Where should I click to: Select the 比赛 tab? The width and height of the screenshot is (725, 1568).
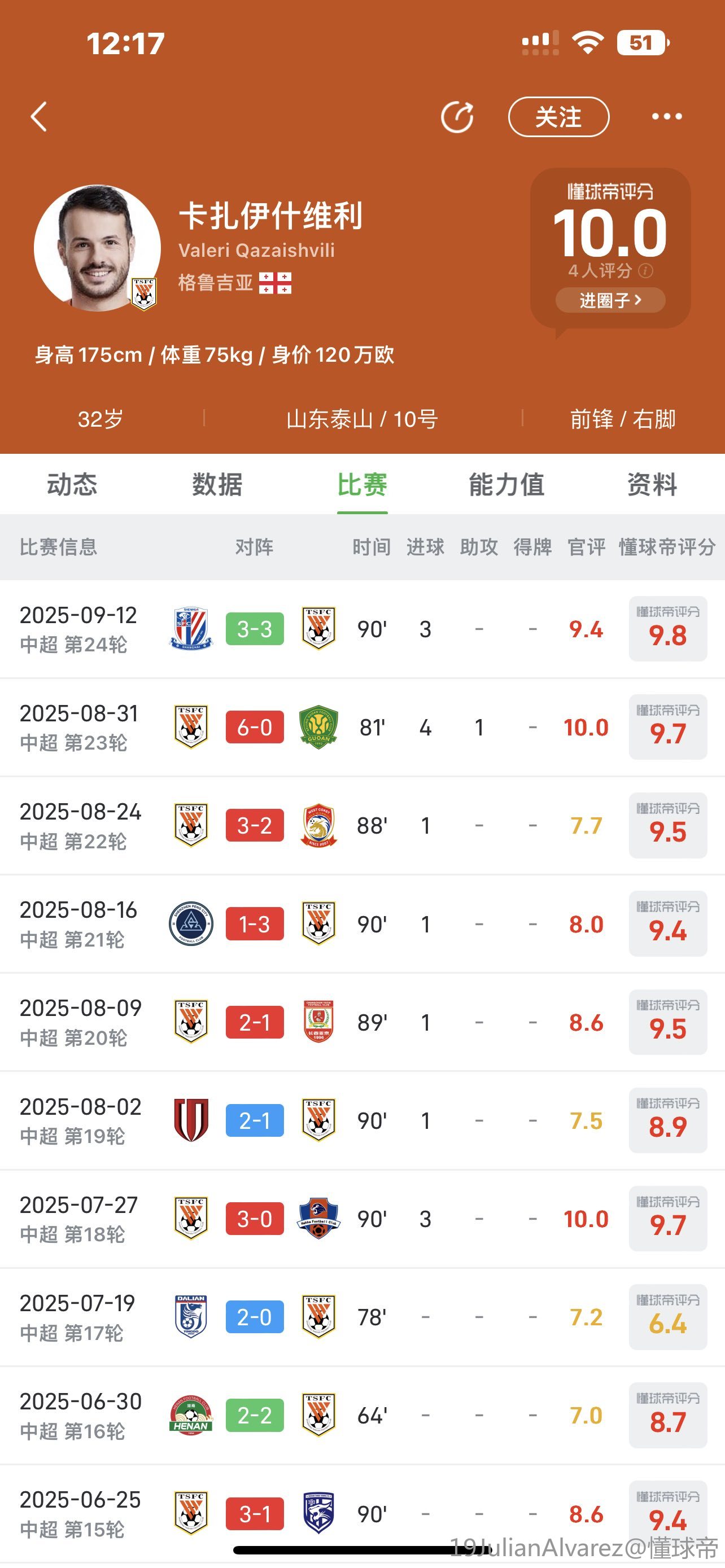[x=362, y=484]
